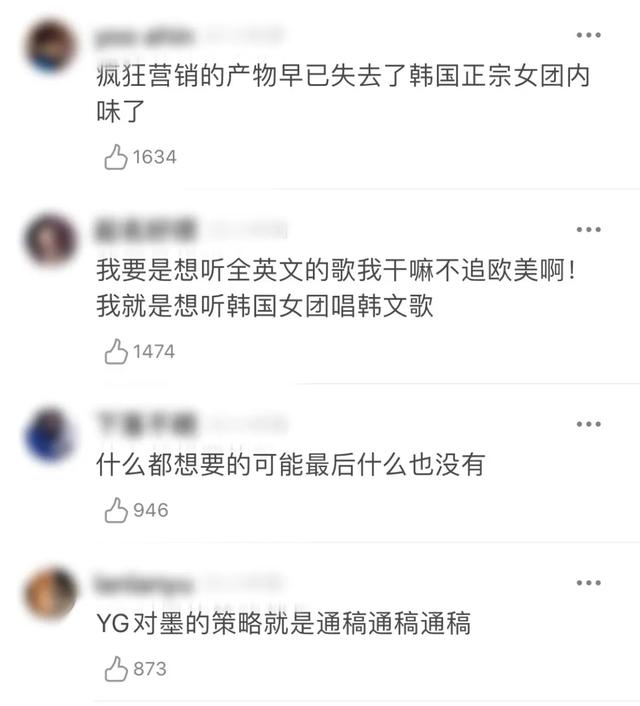Like the comment 什么都想要的可能最后什么也没有
This screenshot has height=706, width=640.
click(117, 510)
